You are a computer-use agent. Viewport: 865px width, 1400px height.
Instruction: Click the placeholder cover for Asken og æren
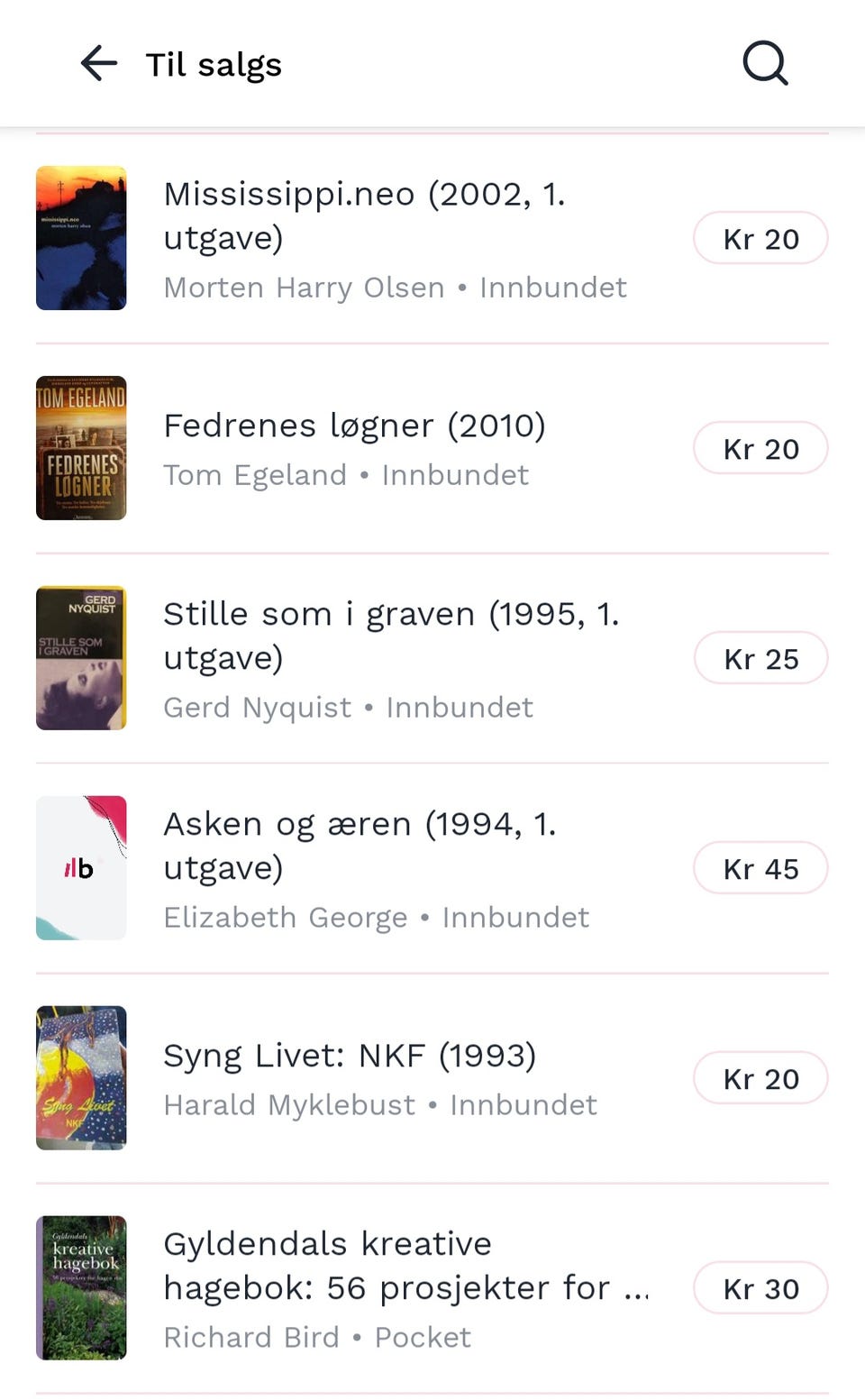[x=81, y=868]
